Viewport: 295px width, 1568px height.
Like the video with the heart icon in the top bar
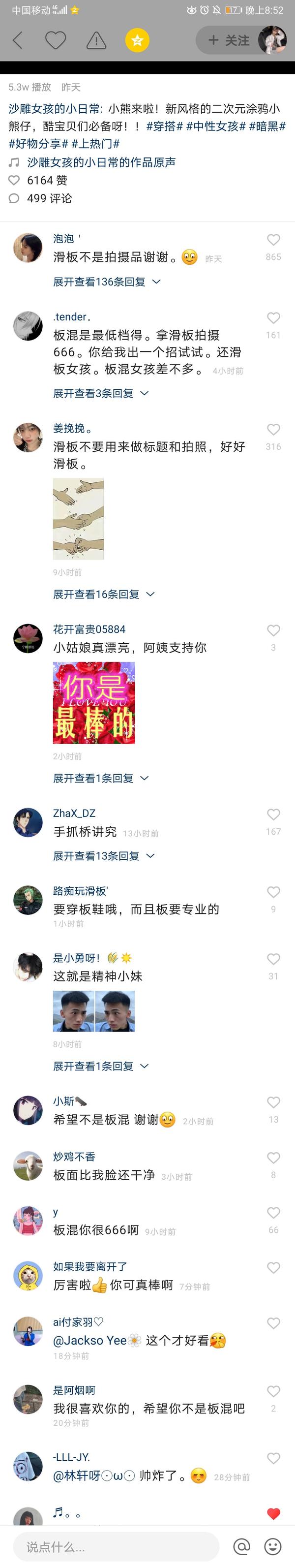click(x=56, y=41)
